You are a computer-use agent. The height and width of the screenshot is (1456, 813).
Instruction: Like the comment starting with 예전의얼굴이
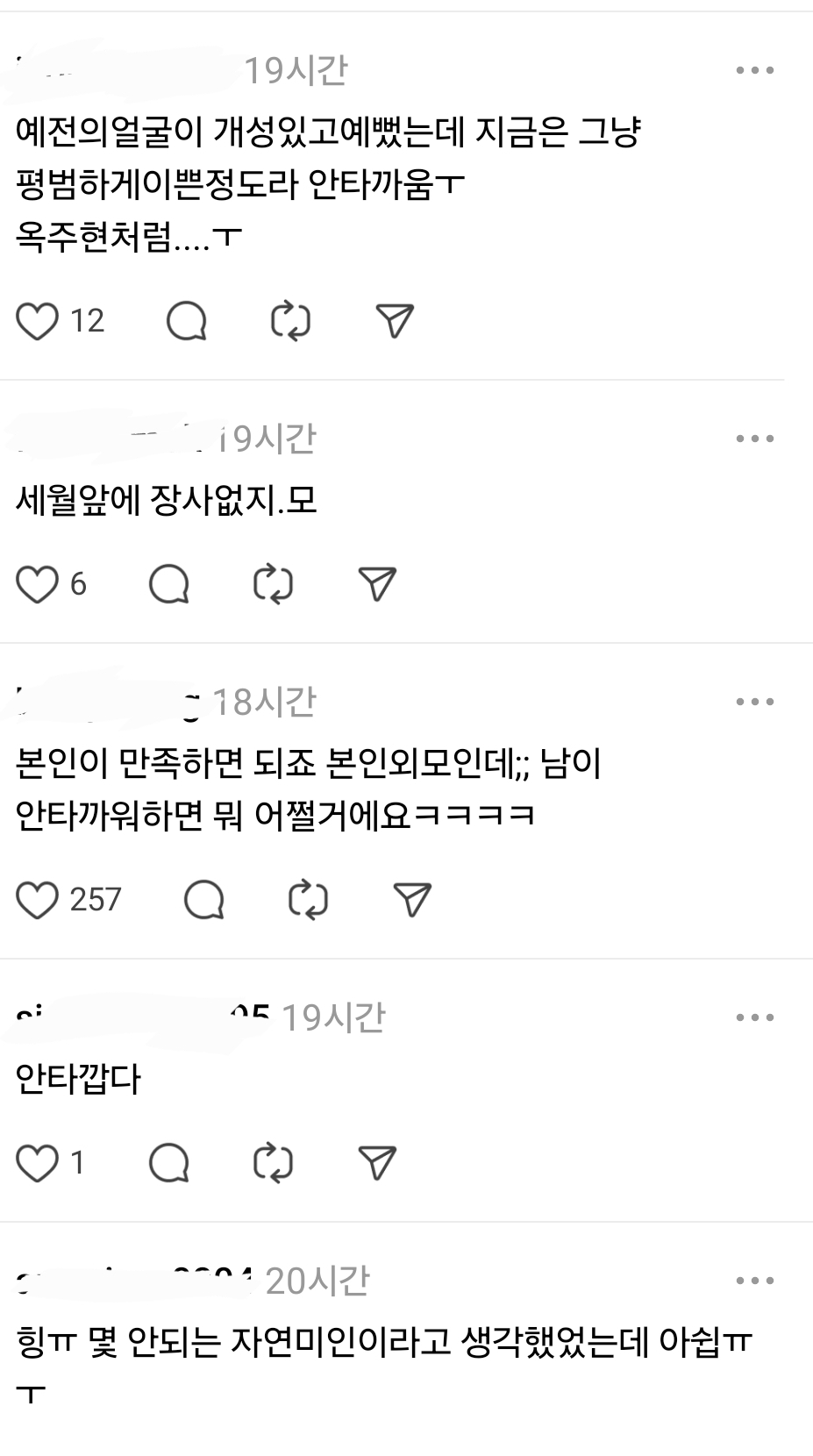[38, 321]
